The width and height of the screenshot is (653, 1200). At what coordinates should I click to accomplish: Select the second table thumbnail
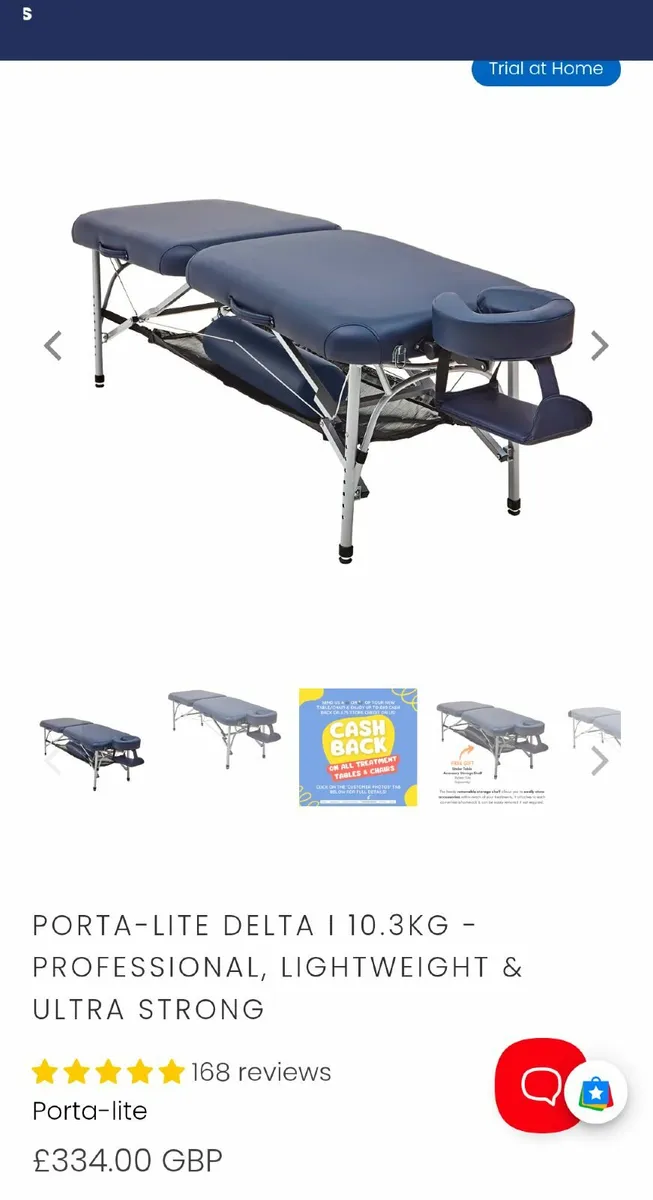[x=223, y=730]
